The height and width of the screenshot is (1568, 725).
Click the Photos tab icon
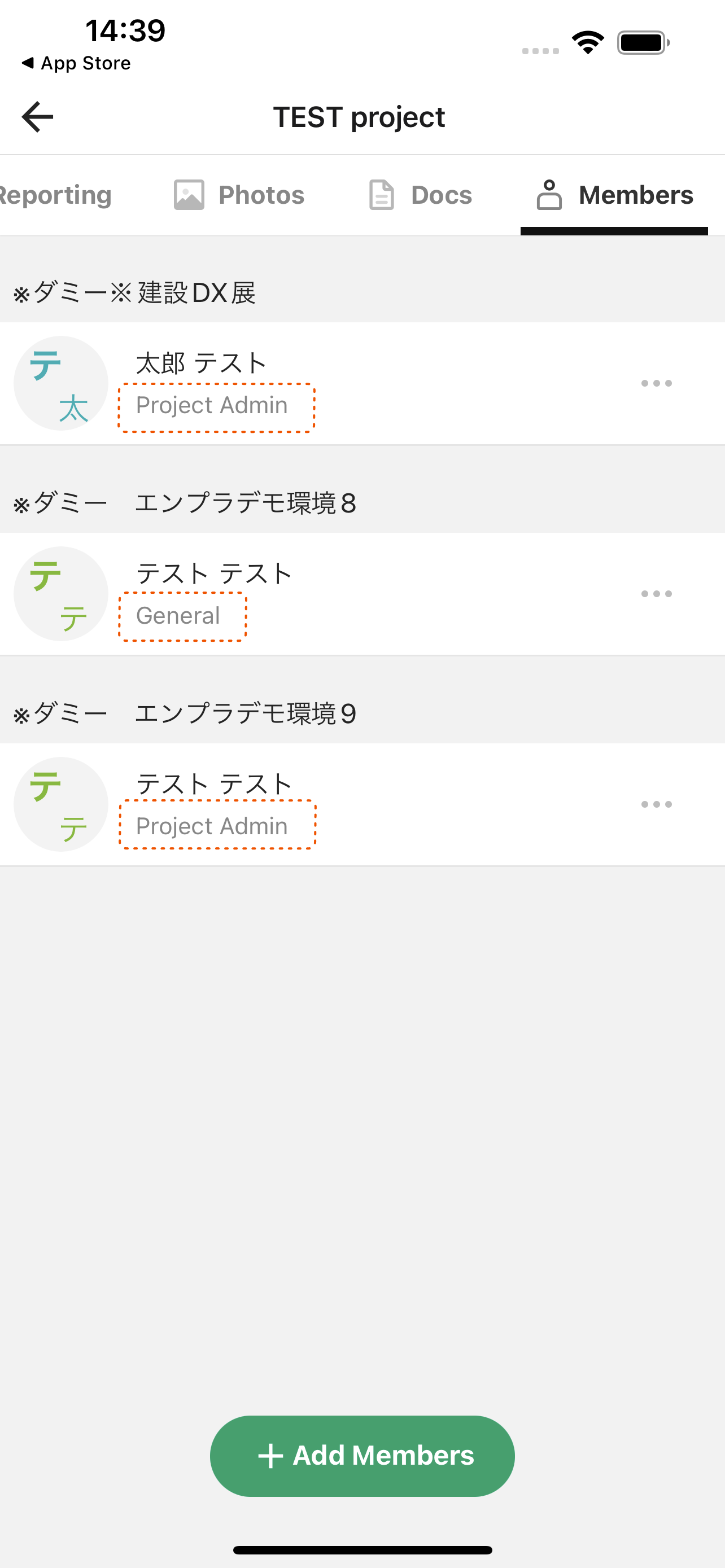(189, 195)
